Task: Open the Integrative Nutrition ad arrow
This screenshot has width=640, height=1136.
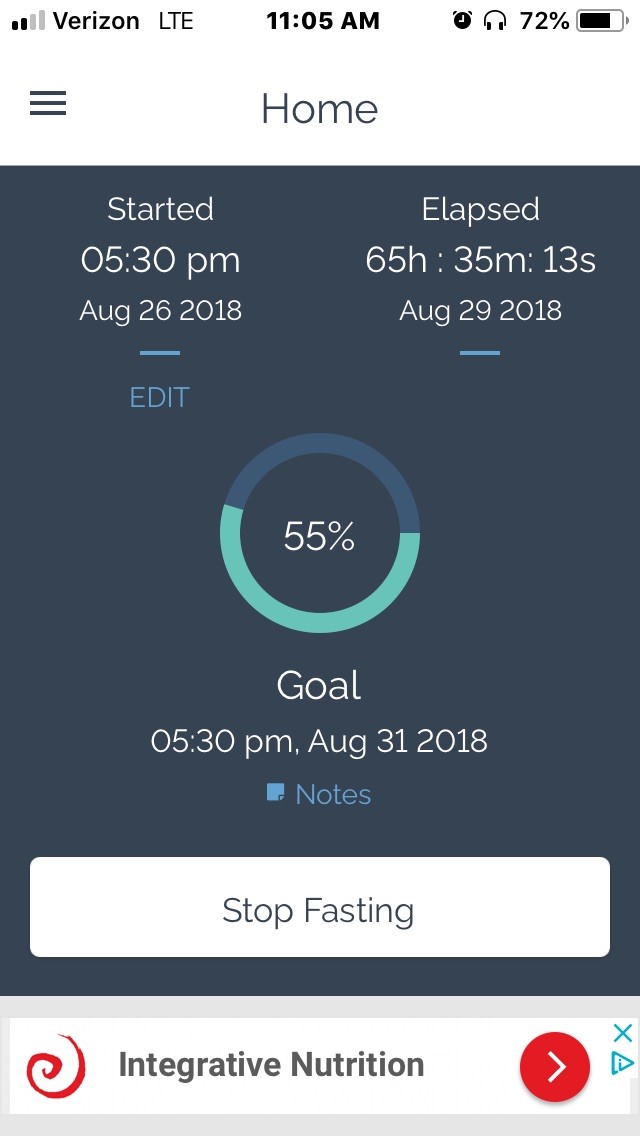Action: pyautogui.click(x=555, y=1066)
